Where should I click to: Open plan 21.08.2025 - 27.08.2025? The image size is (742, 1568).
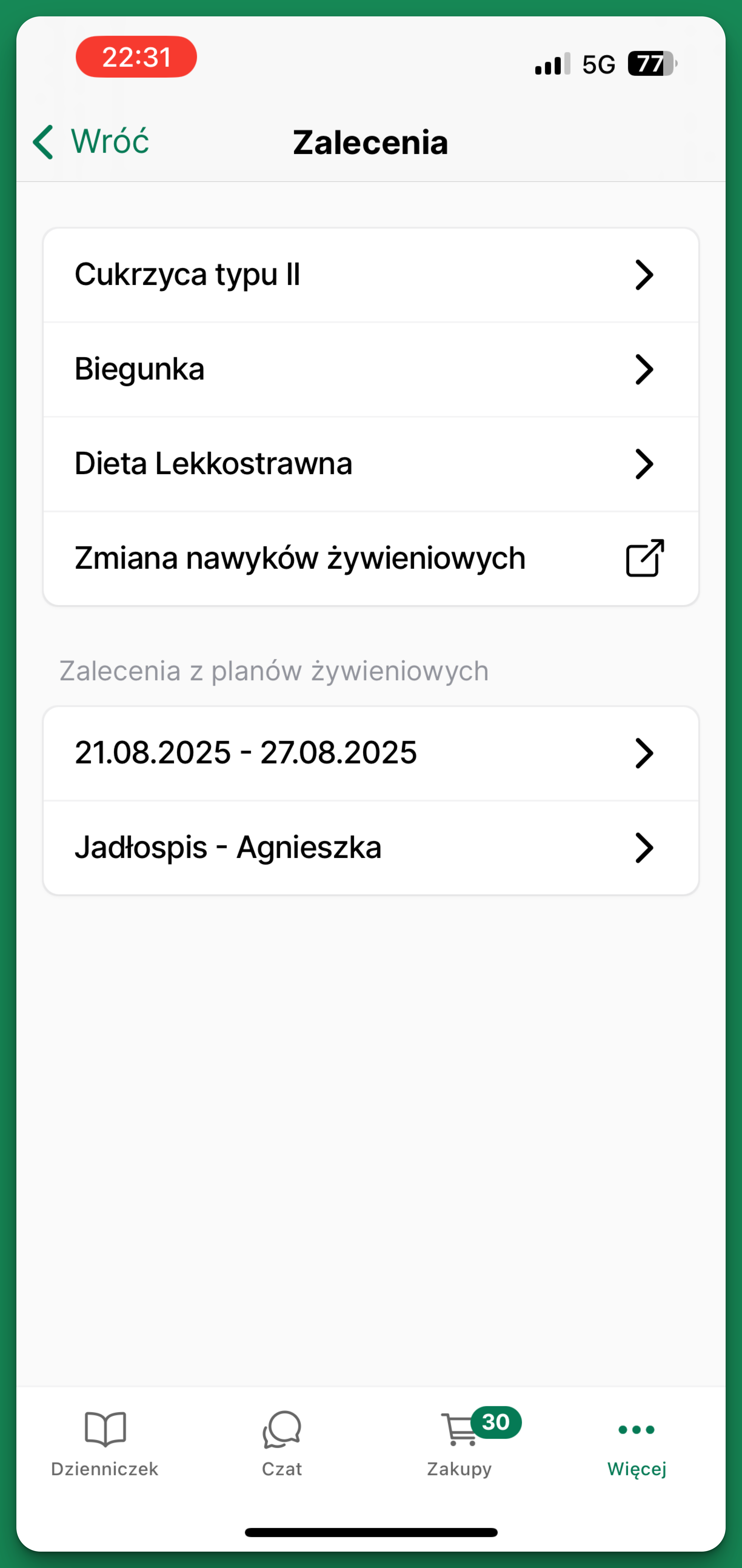tap(370, 753)
